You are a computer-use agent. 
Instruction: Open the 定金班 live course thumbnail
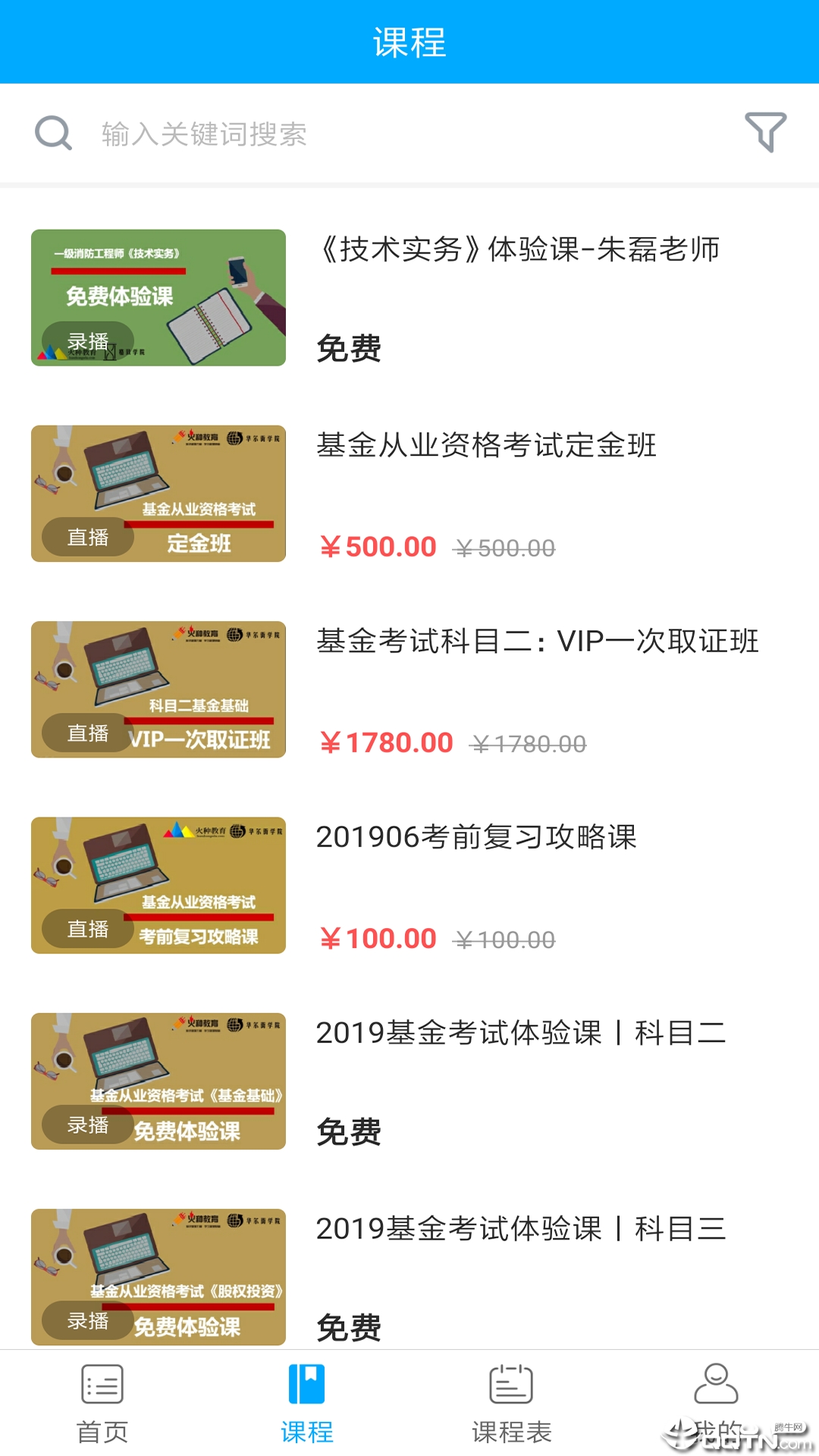(157, 493)
